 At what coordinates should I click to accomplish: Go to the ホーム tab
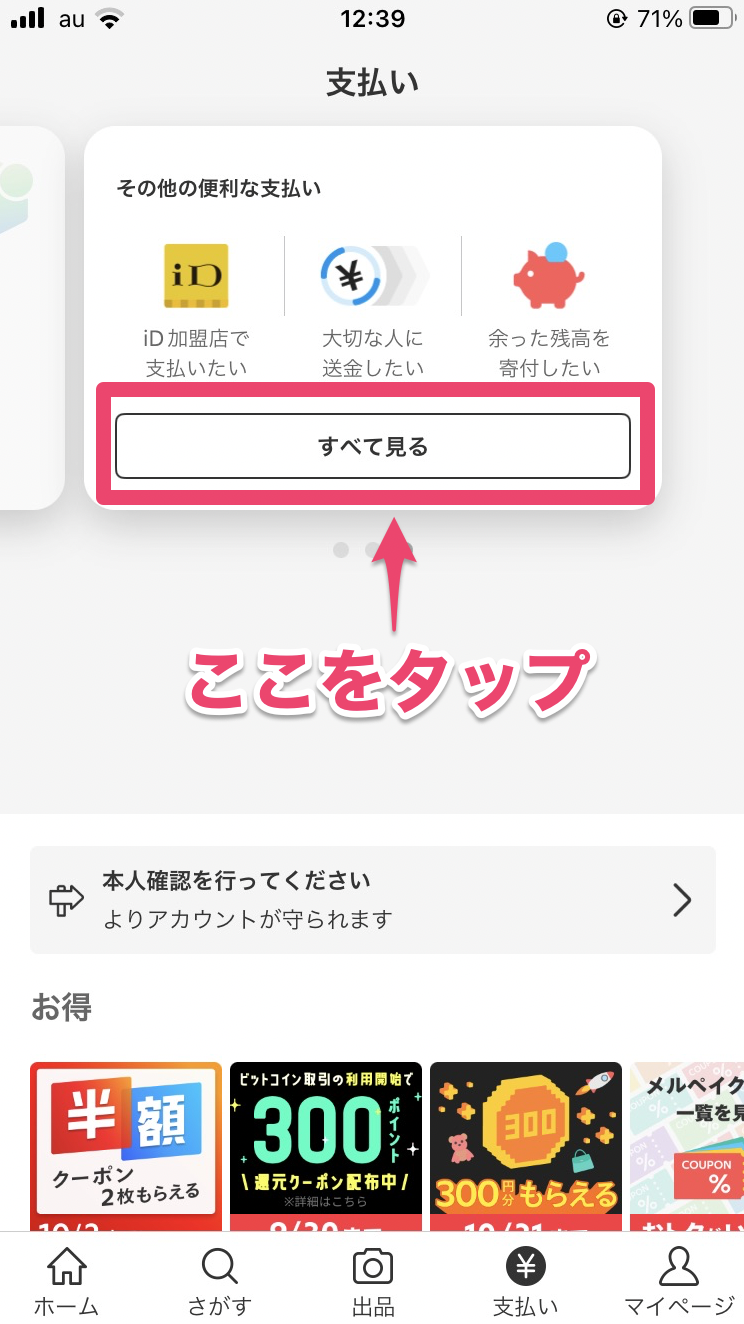click(66, 1281)
